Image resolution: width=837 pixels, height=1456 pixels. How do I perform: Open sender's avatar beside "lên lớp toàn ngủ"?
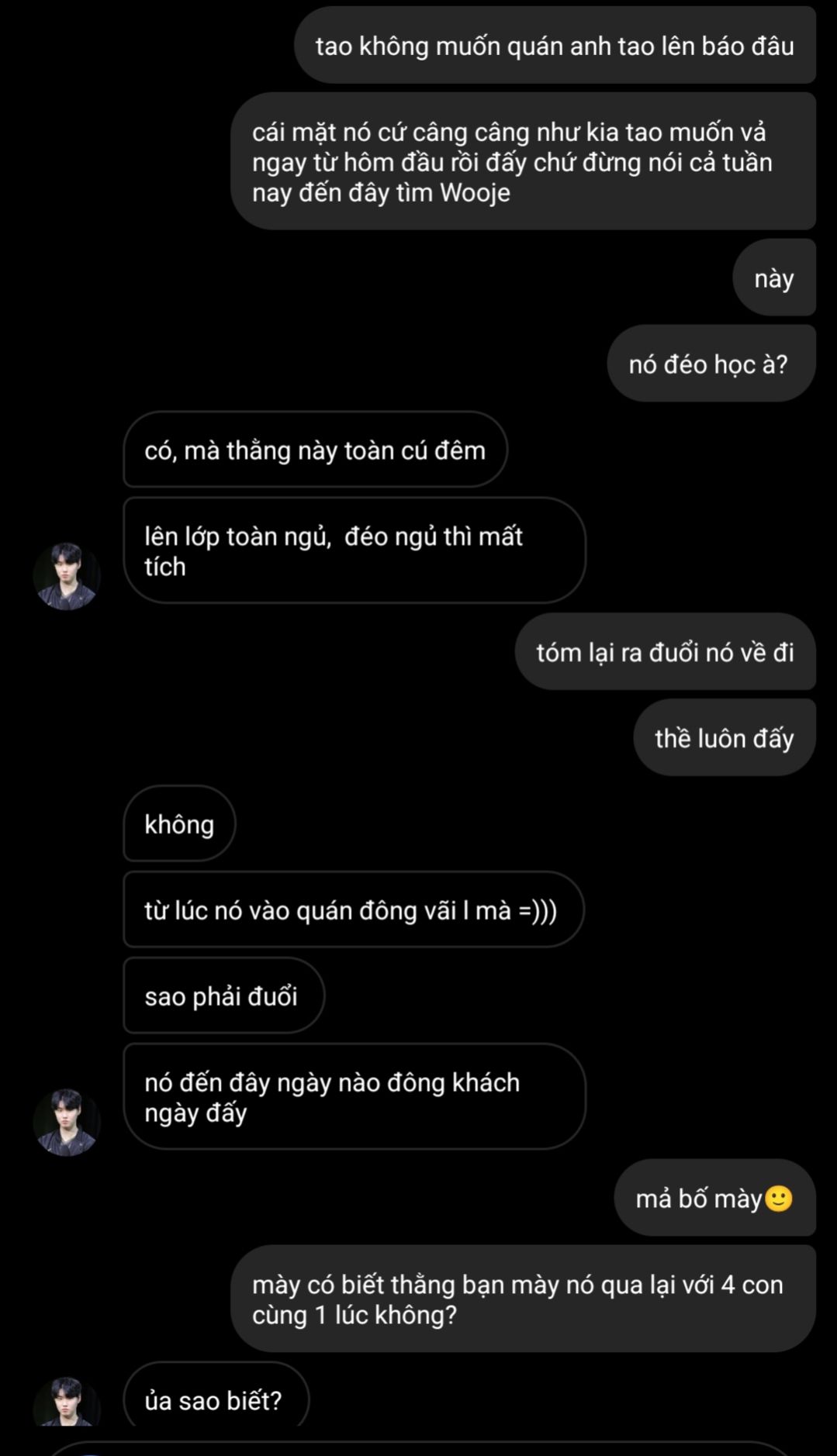(67, 576)
